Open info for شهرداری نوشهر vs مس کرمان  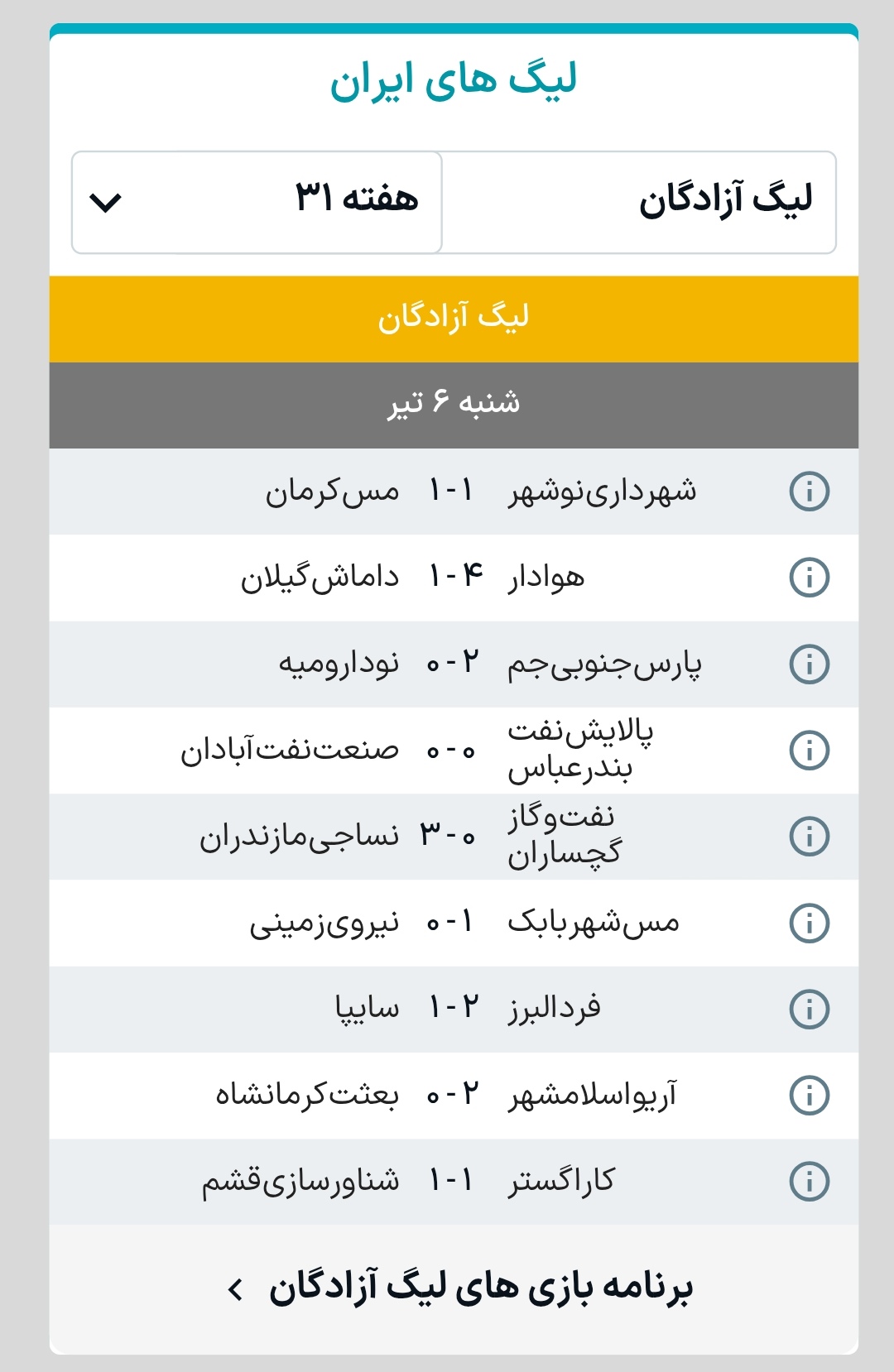pyautogui.click(x=809, y=492)
